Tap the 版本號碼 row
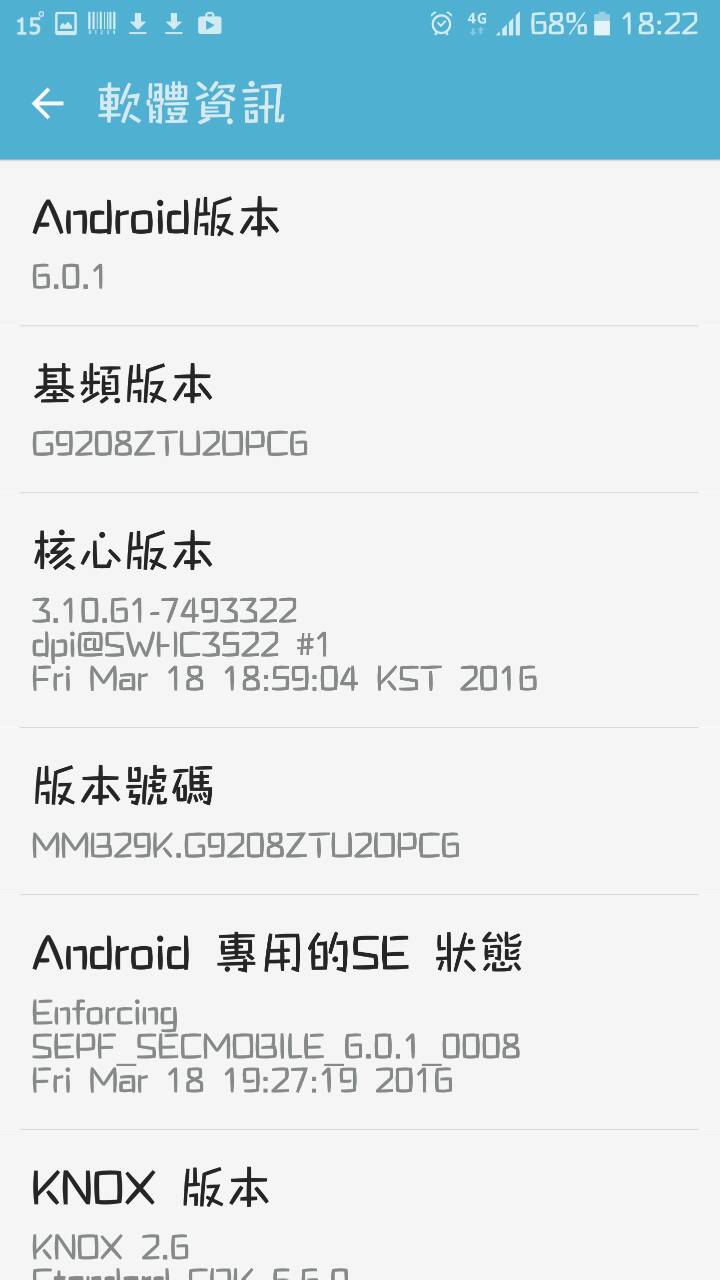The height and width of the screenshot is (1280, 720). 360,812
